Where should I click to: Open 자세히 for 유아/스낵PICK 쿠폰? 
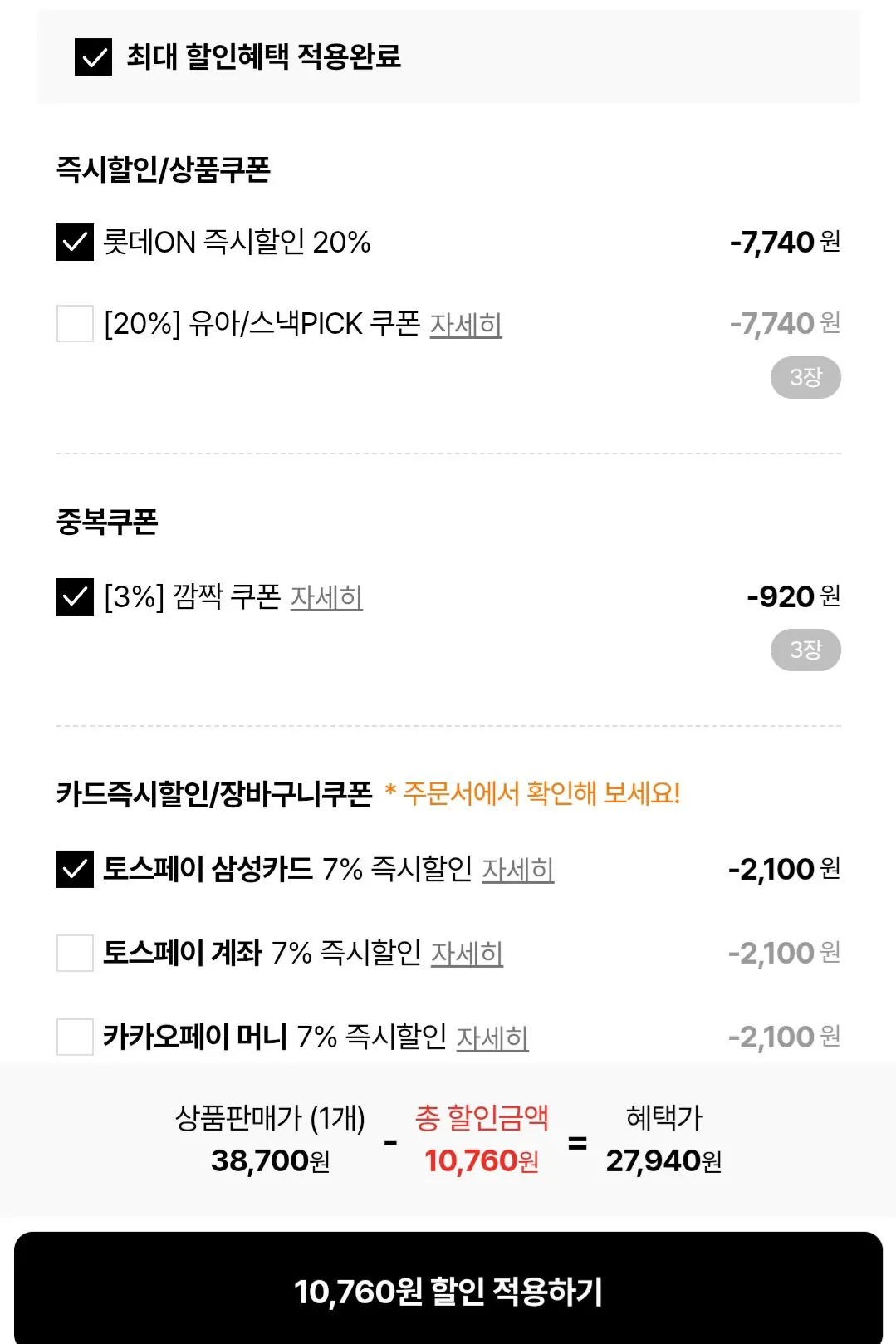pyautogui.click(x=465, y=325)
